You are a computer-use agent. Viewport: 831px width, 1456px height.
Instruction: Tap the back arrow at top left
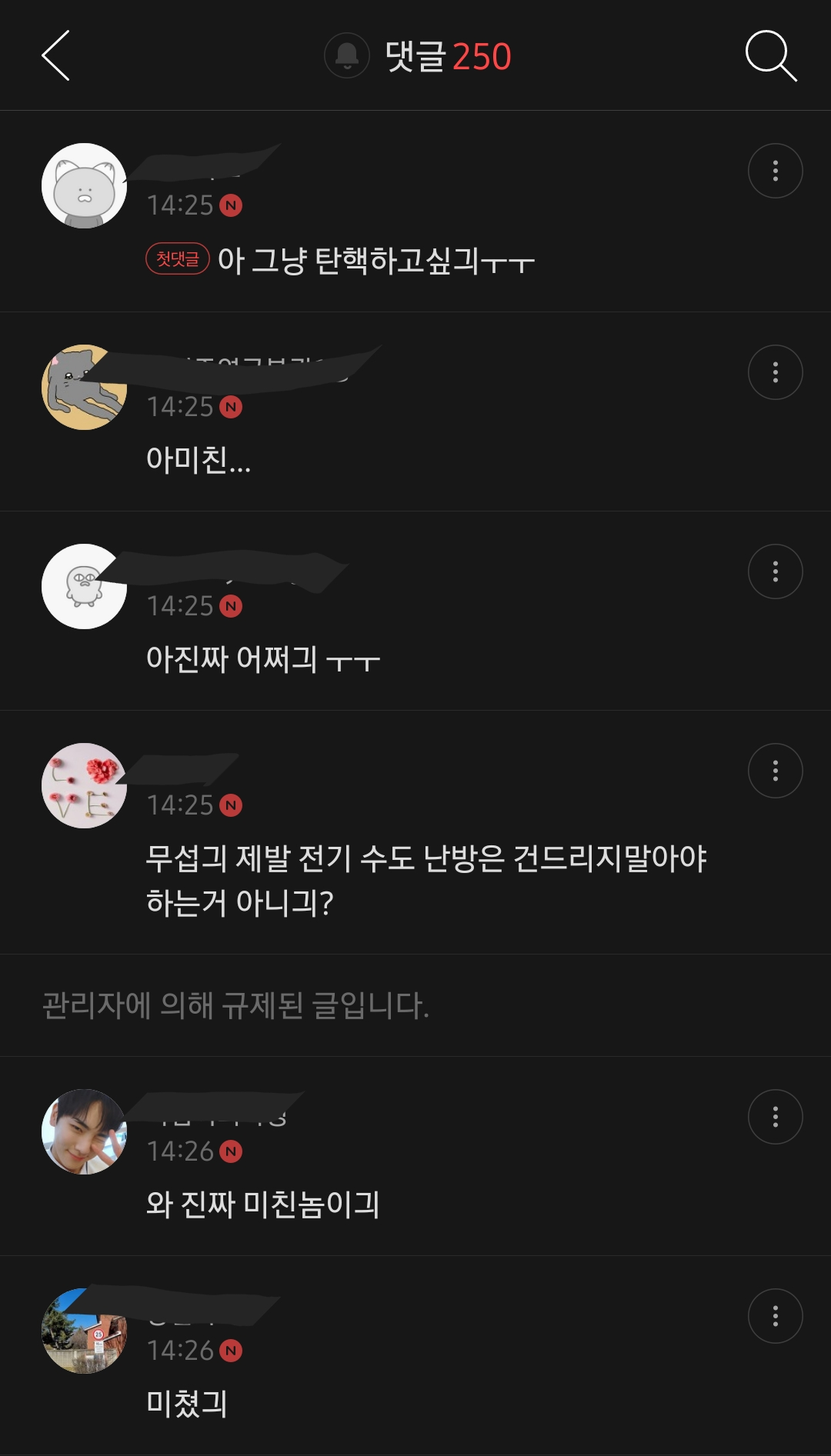click(55, 56)
